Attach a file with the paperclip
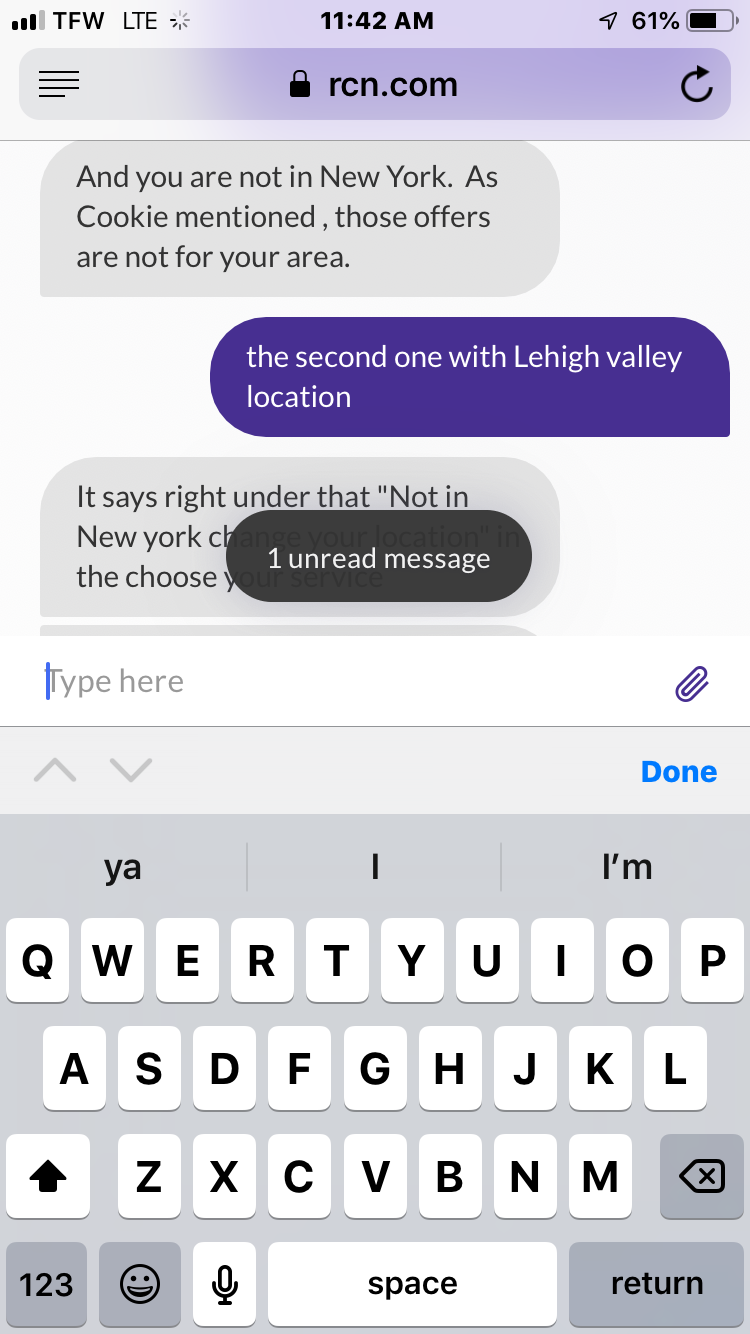The image size is (750, 1334). 692,683
